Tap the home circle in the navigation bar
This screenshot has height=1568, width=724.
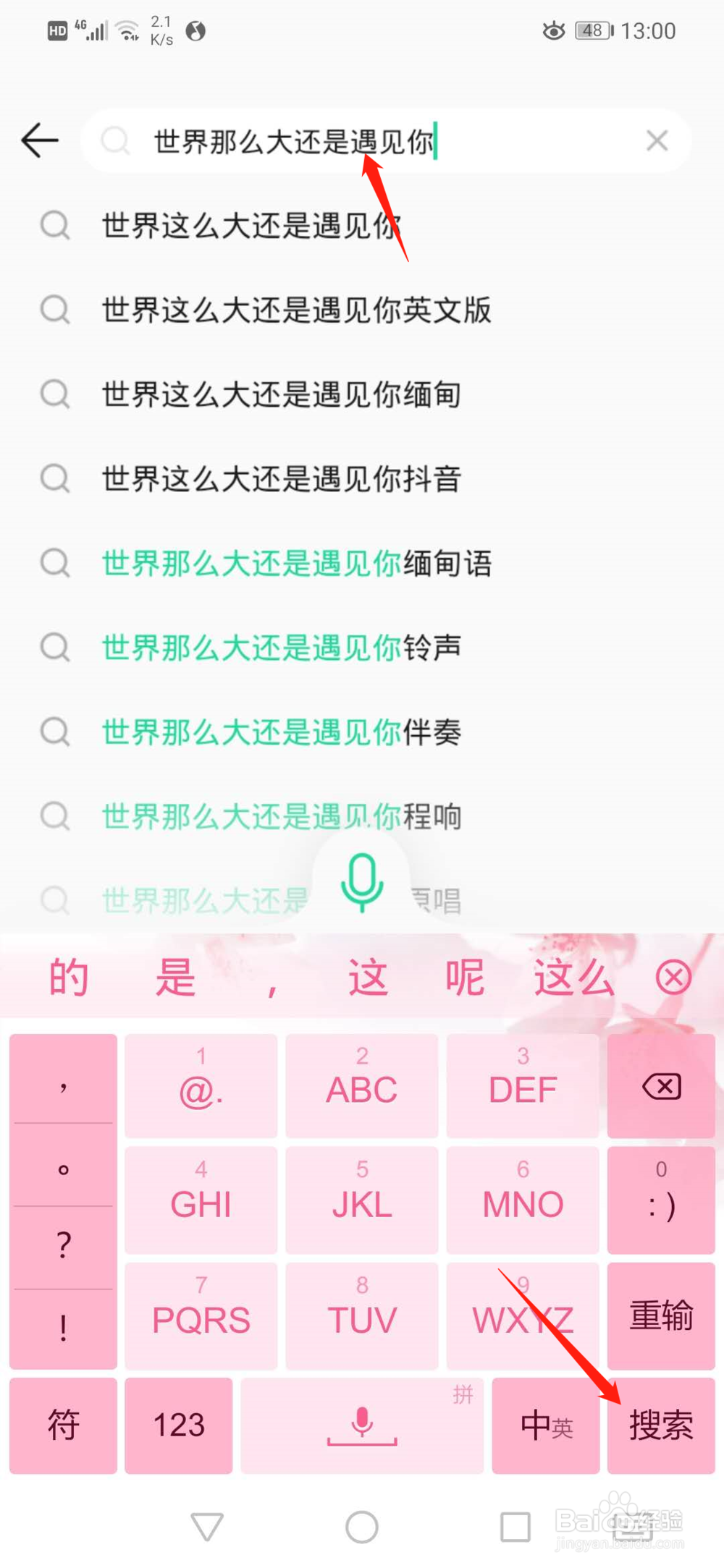pos(361,1527)
